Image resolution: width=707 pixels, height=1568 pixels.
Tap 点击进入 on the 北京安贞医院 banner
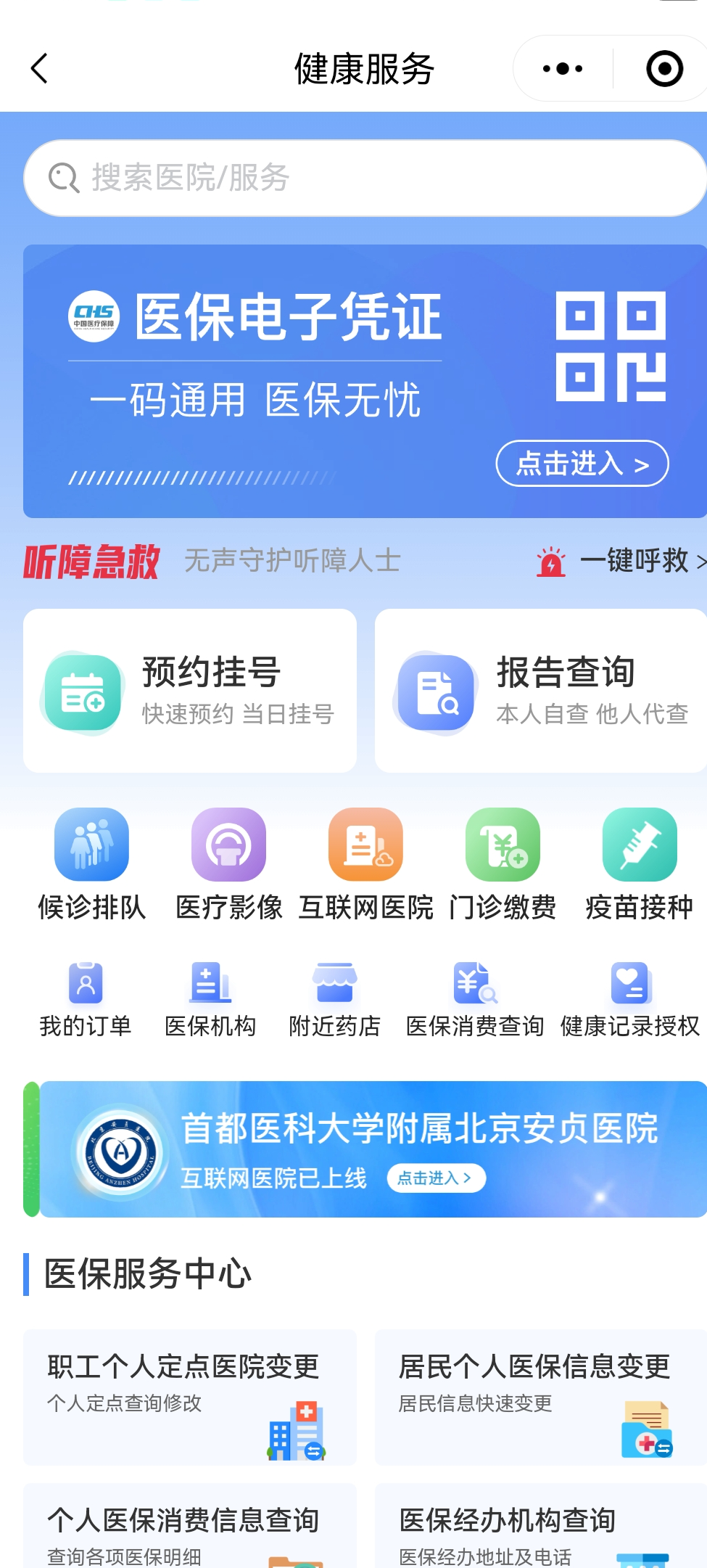(436, 1178)
